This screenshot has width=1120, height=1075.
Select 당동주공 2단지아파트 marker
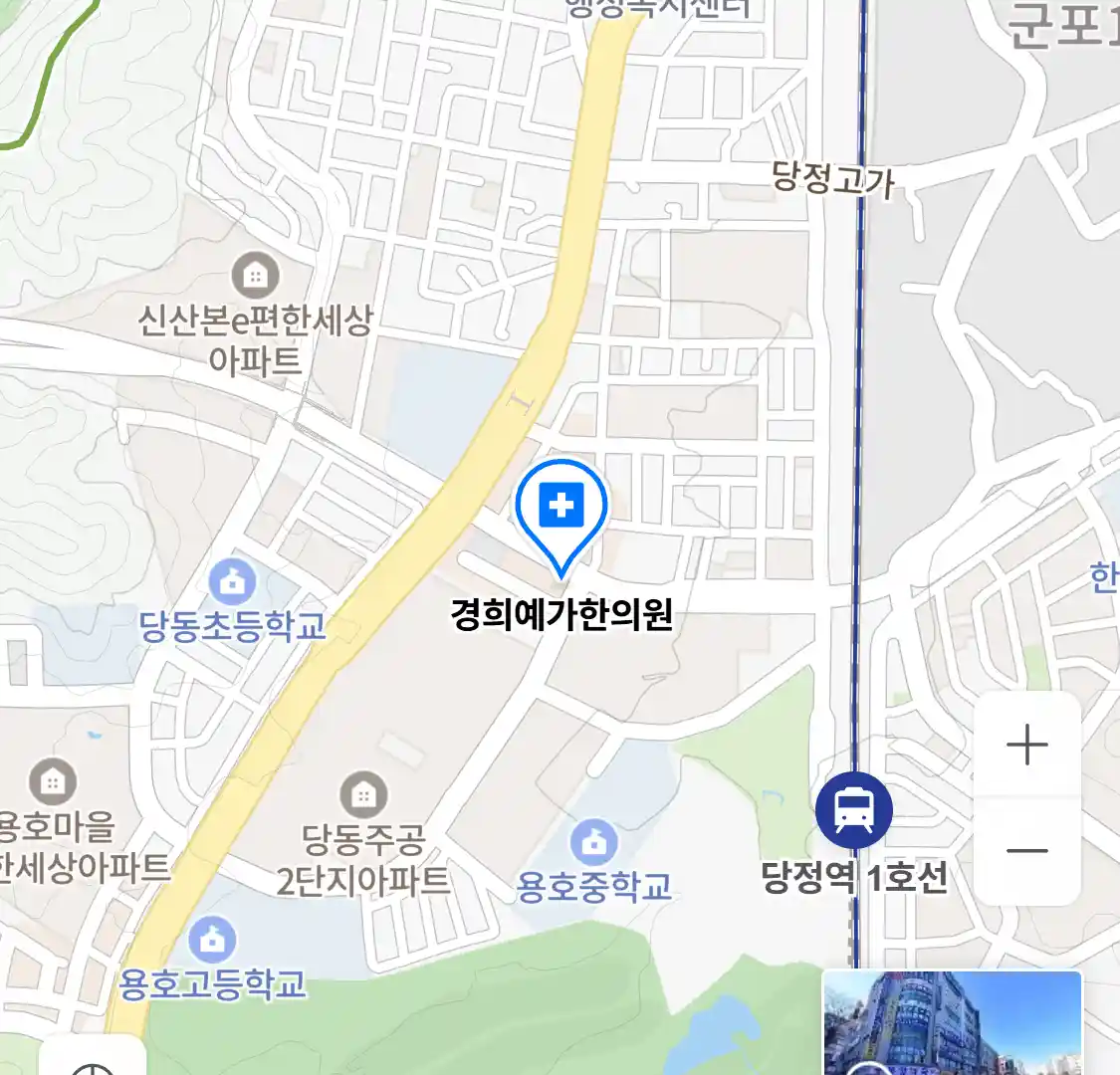363,794
